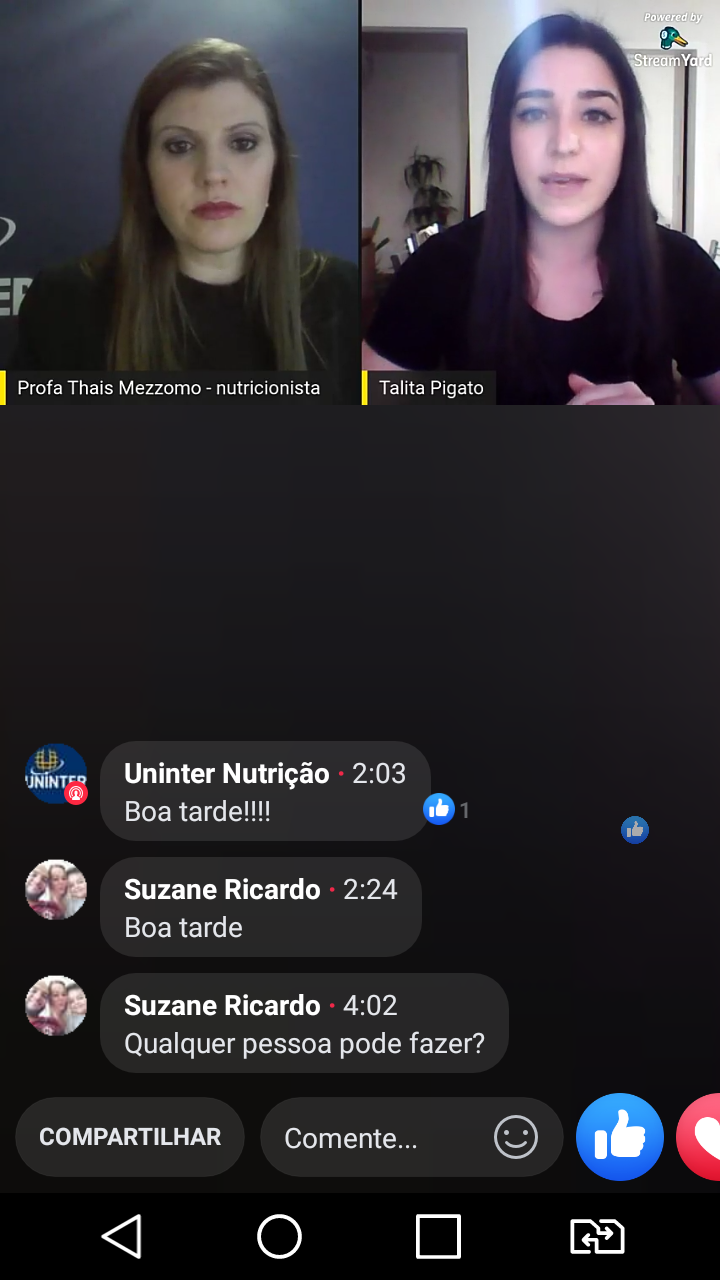
Task: Send a heart love reaction
Action: pos(702,1137)
